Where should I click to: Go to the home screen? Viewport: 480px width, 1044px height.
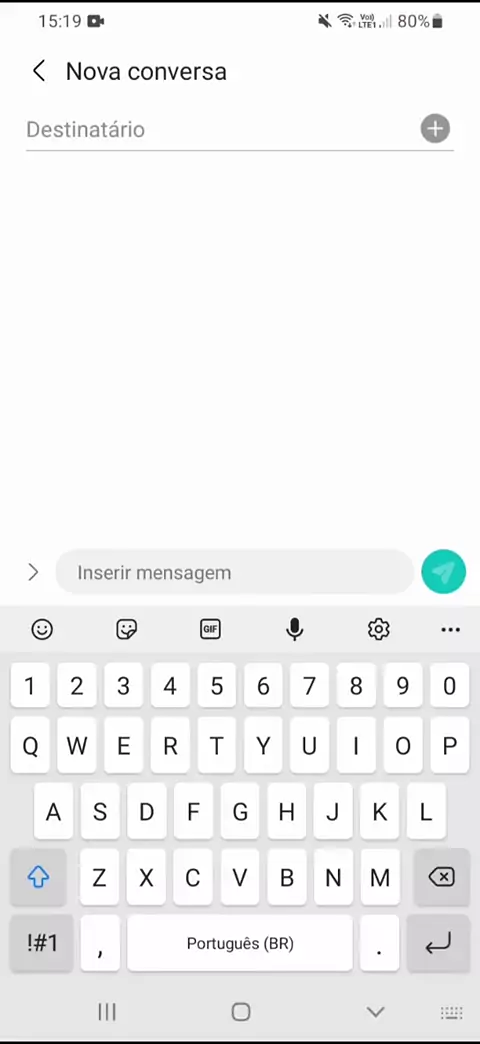[240, 1012]
